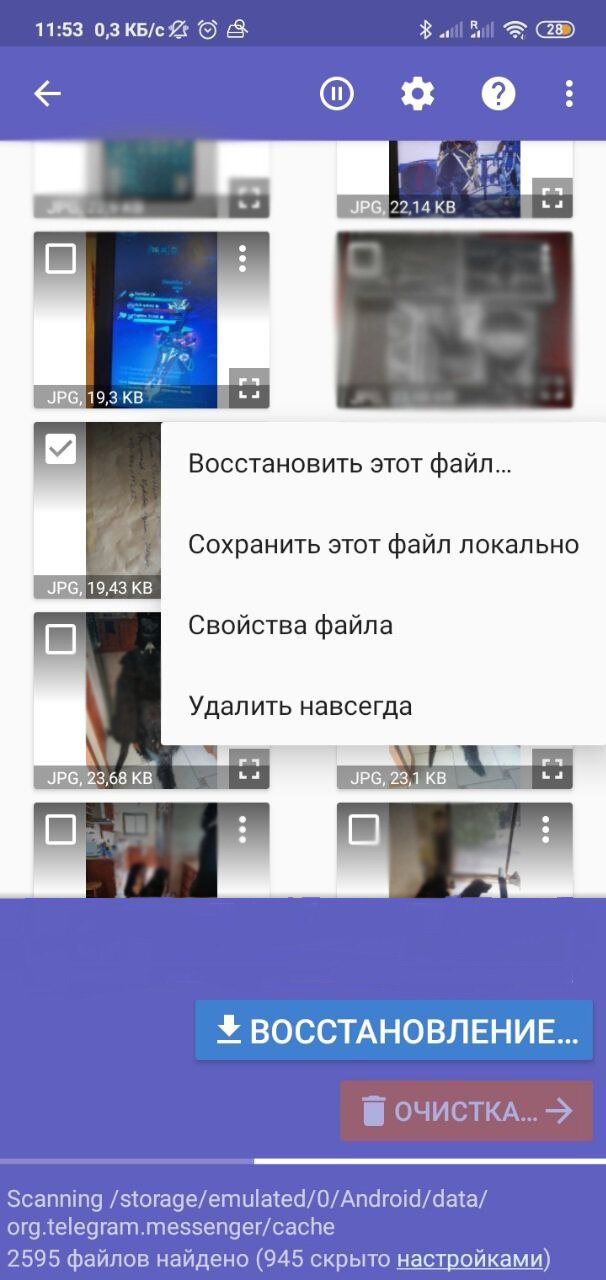Expand the JPG 19,3 KB image fullscreen
606x1280 pixels.
[249, 388]
